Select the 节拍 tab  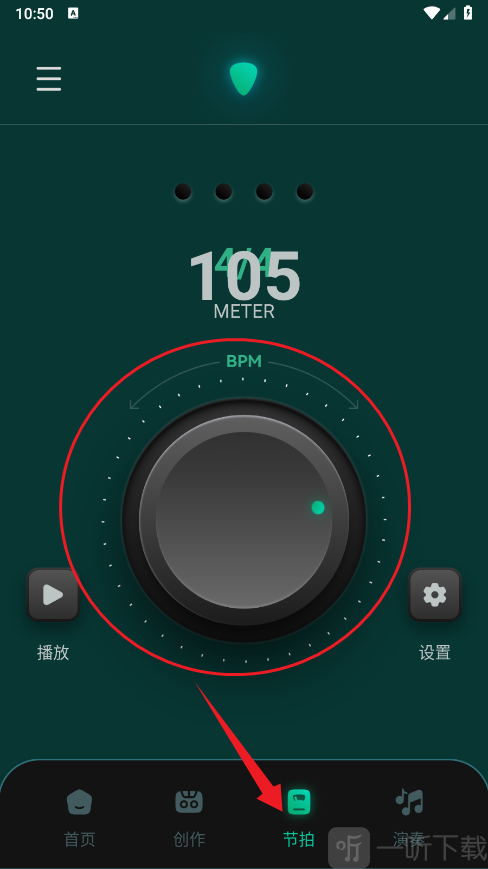point(299,818)
